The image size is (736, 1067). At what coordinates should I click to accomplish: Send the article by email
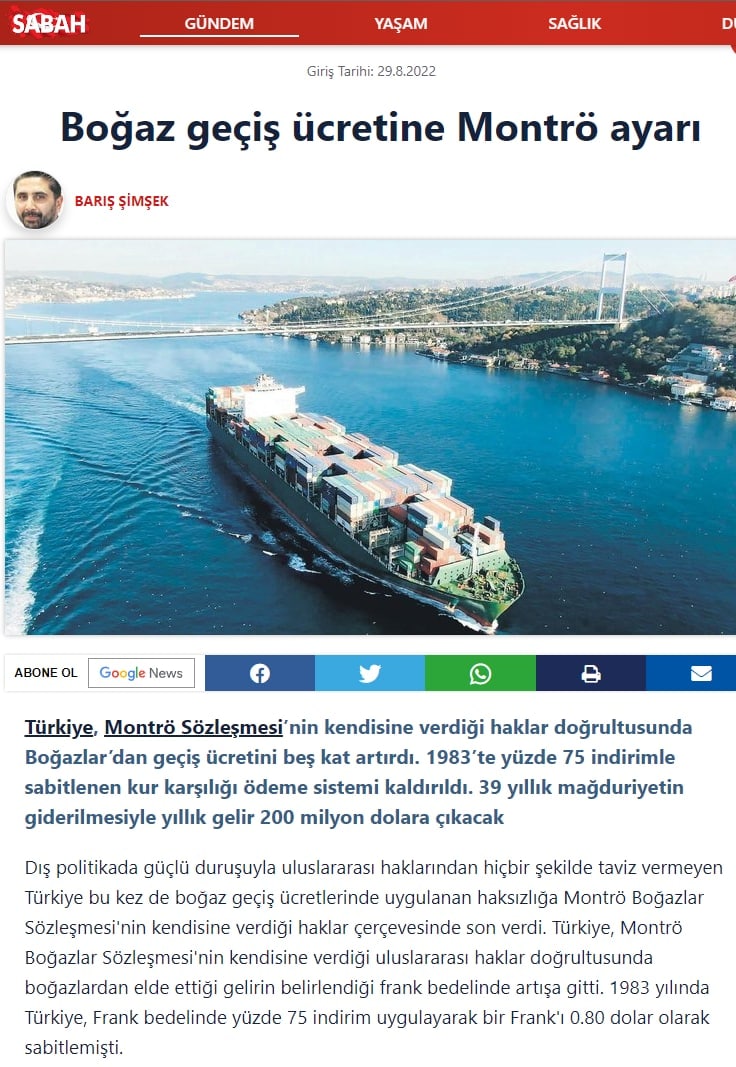[700, 673]
